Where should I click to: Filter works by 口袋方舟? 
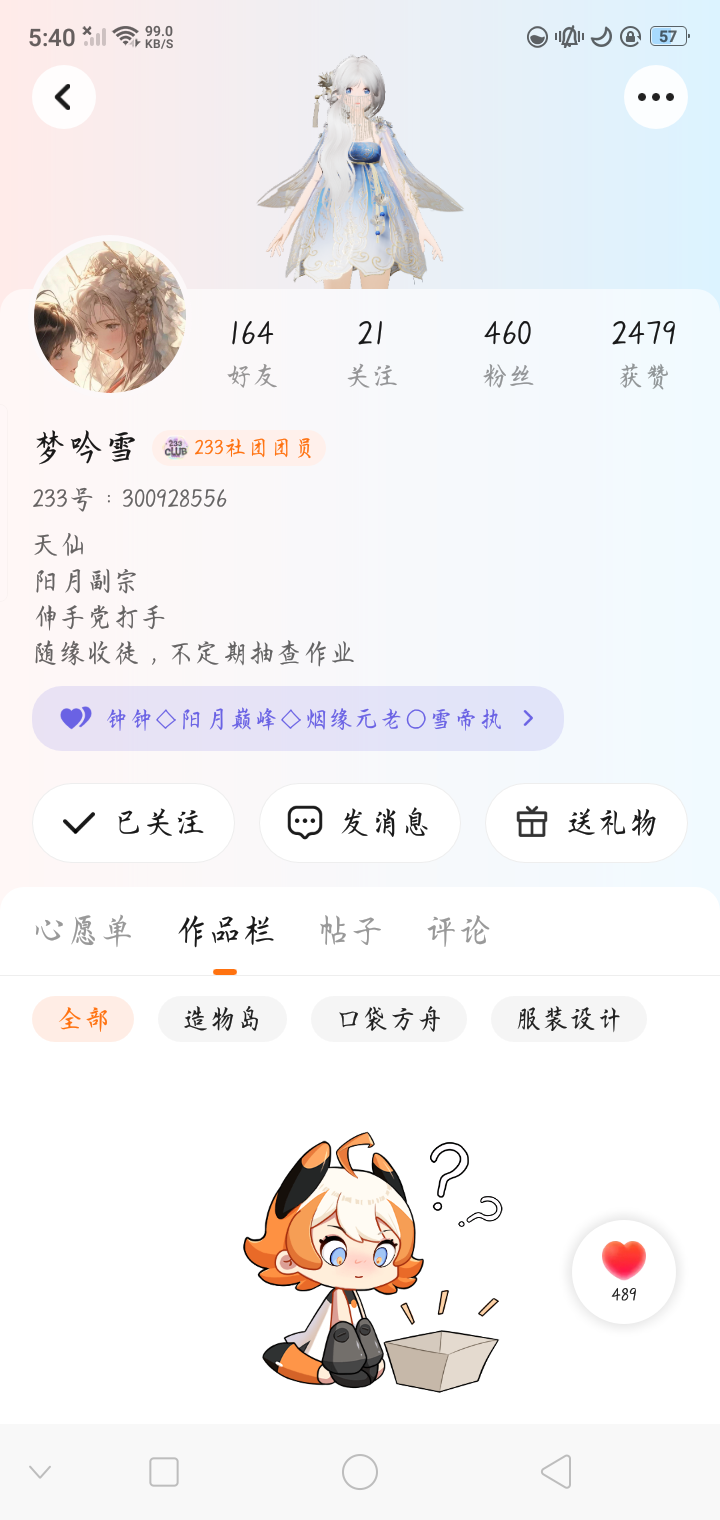pos(388,1019)
